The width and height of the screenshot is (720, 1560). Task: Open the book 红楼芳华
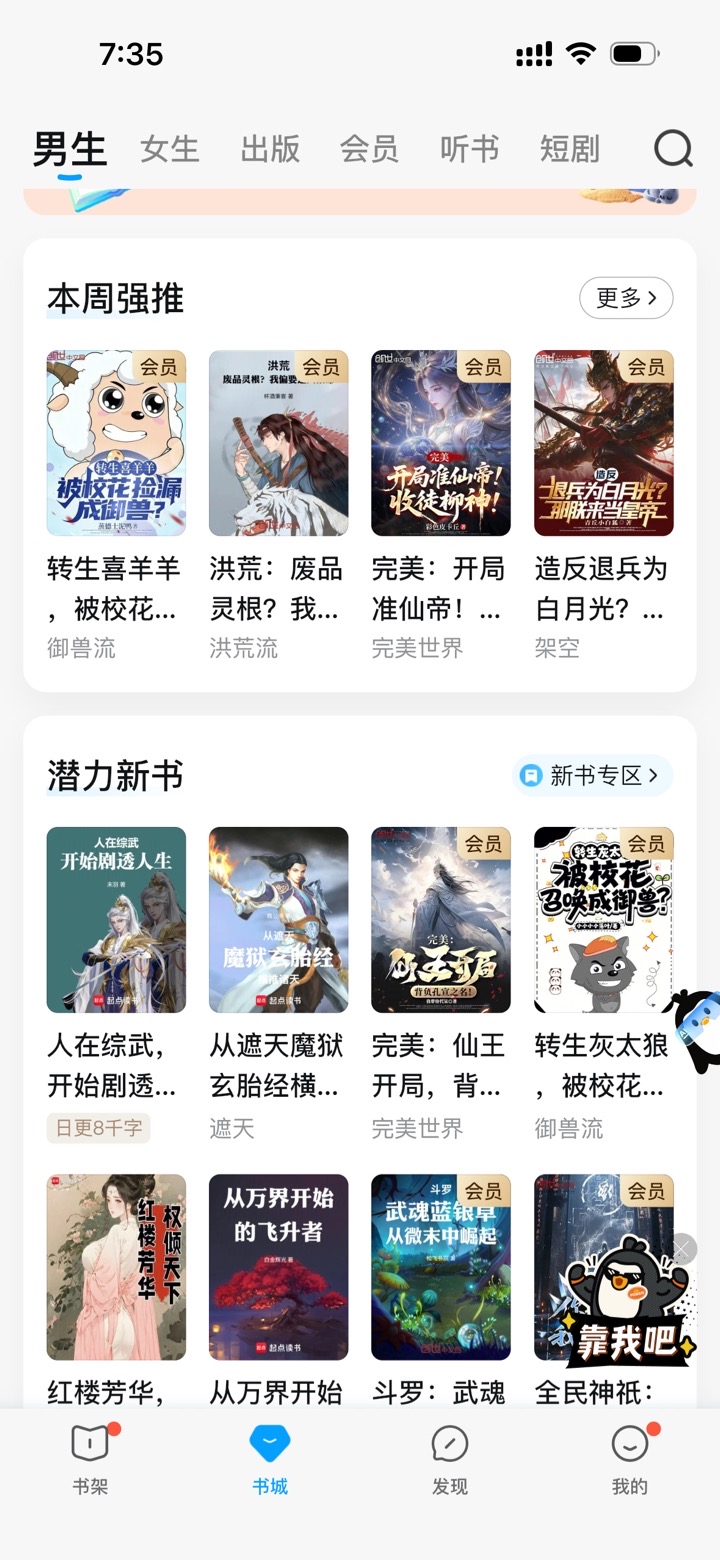(x=116, y=1267)
